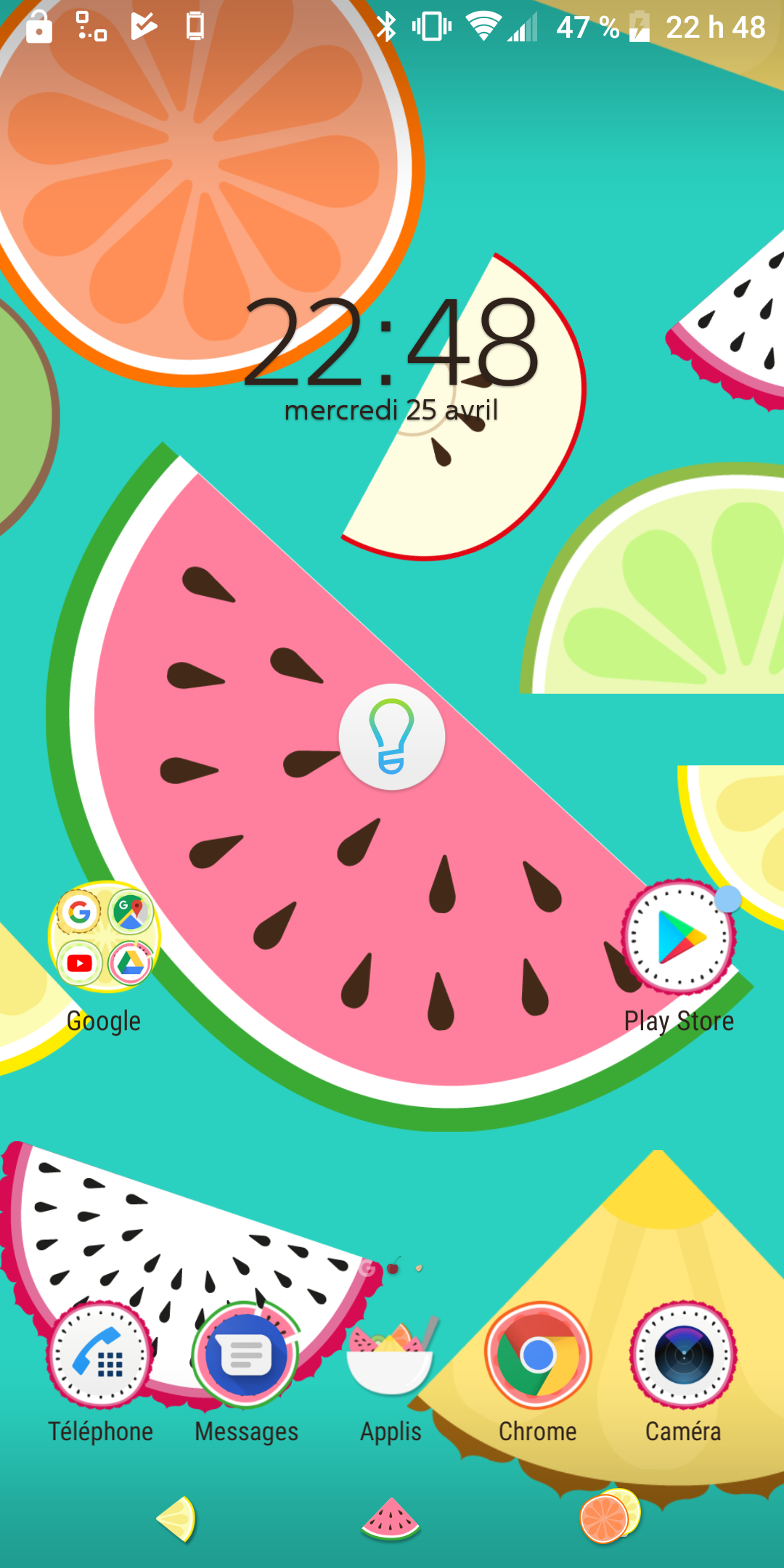Launch the Play Store app
Viewport: 784px width, 1568px height.
tap(679, 937)
